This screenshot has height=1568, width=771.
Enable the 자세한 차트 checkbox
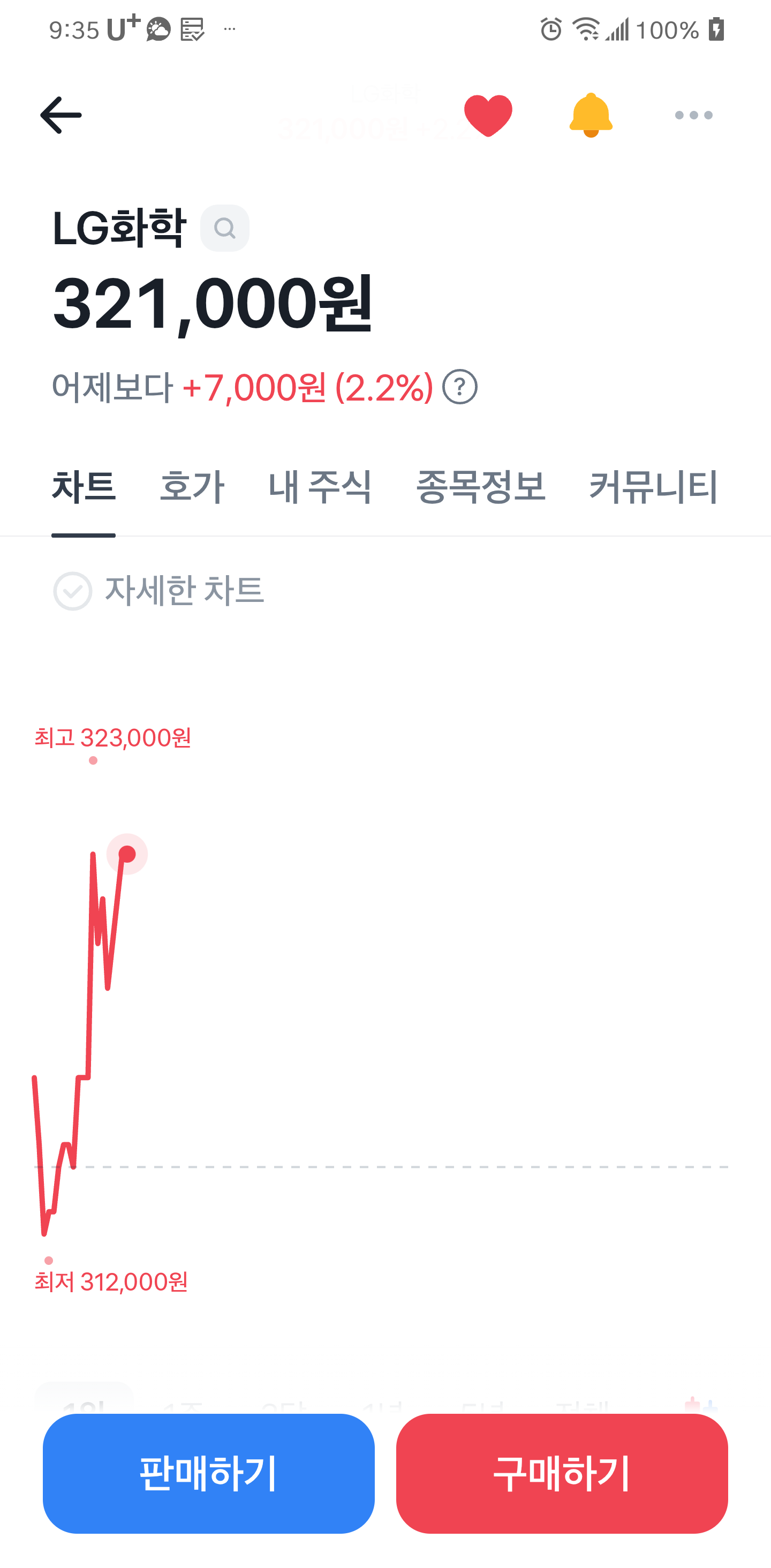[x=73, y=591]
